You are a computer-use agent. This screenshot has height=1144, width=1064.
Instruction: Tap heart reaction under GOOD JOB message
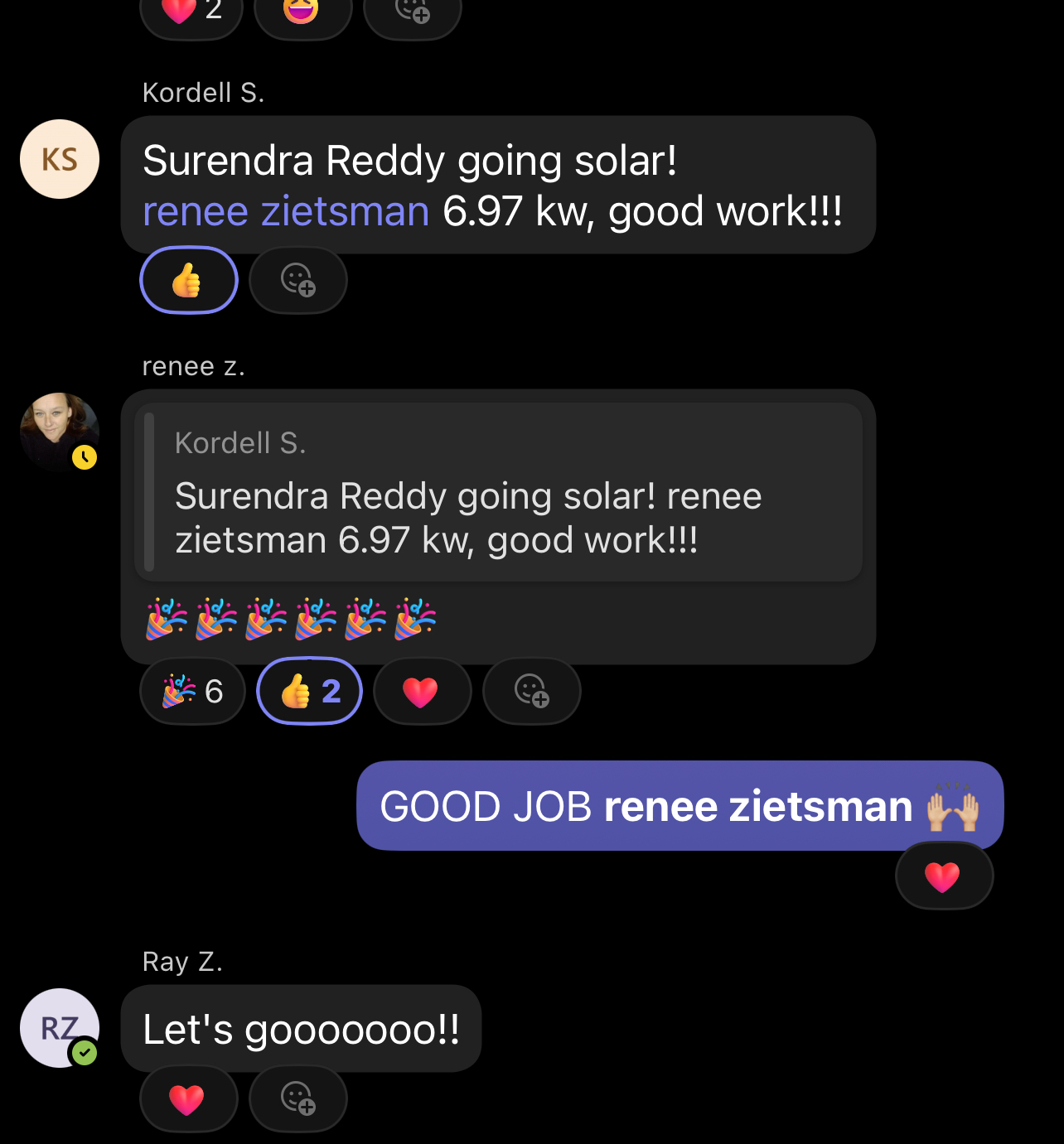[x=943, y=876]
